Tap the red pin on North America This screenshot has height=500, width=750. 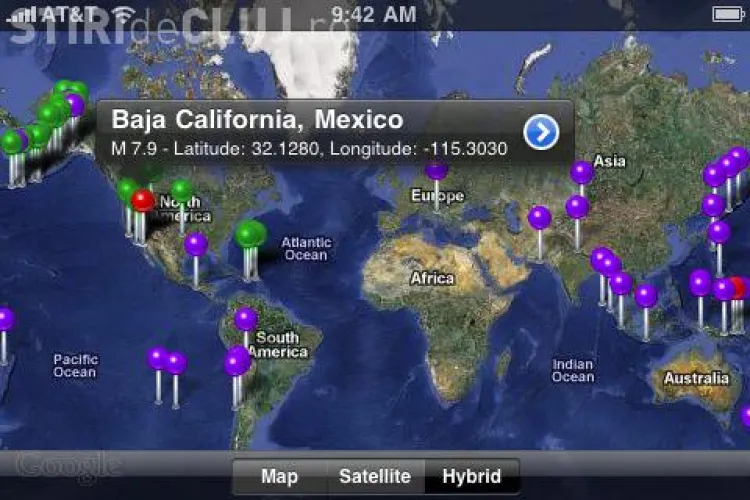click(x=143, y=201)
